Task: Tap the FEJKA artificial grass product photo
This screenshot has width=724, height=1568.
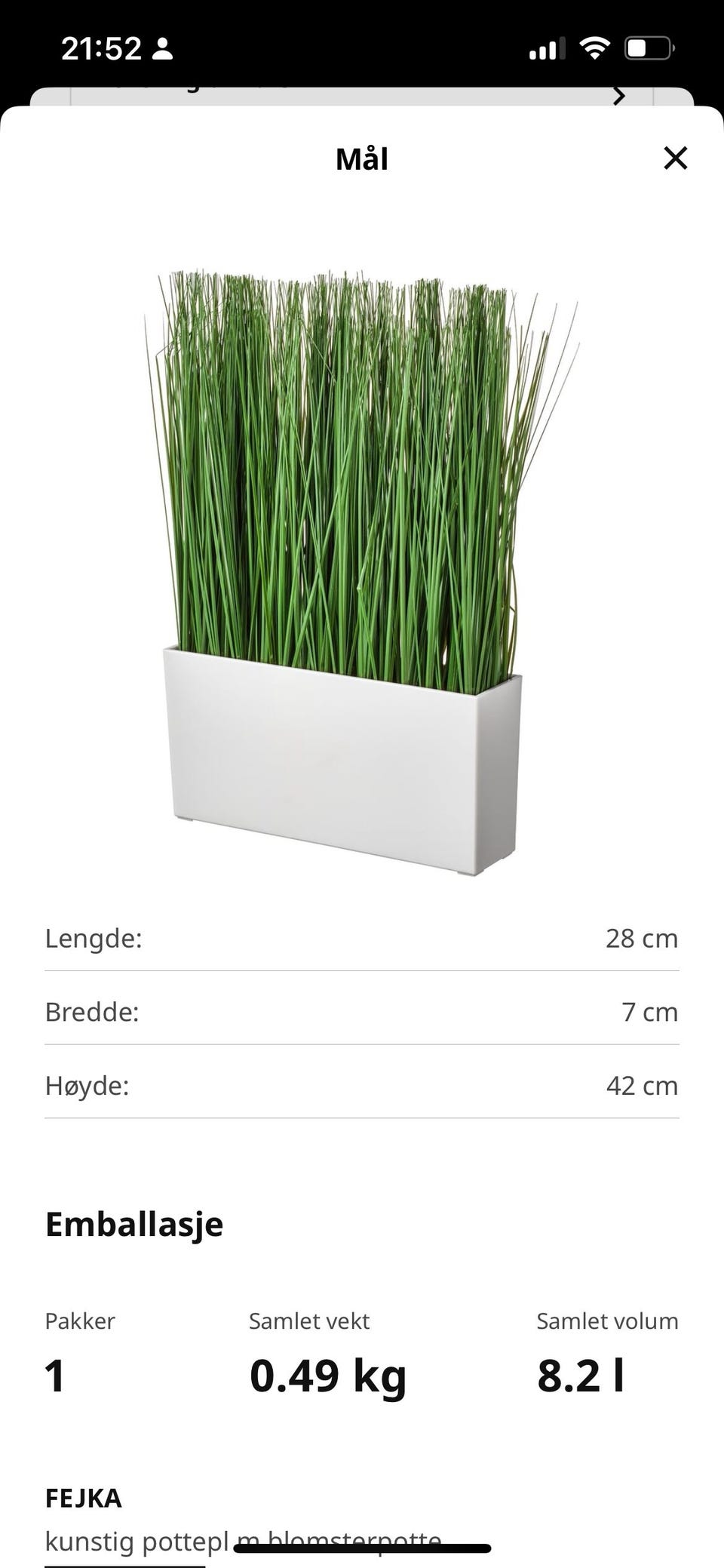Action: tap(347, 566)
